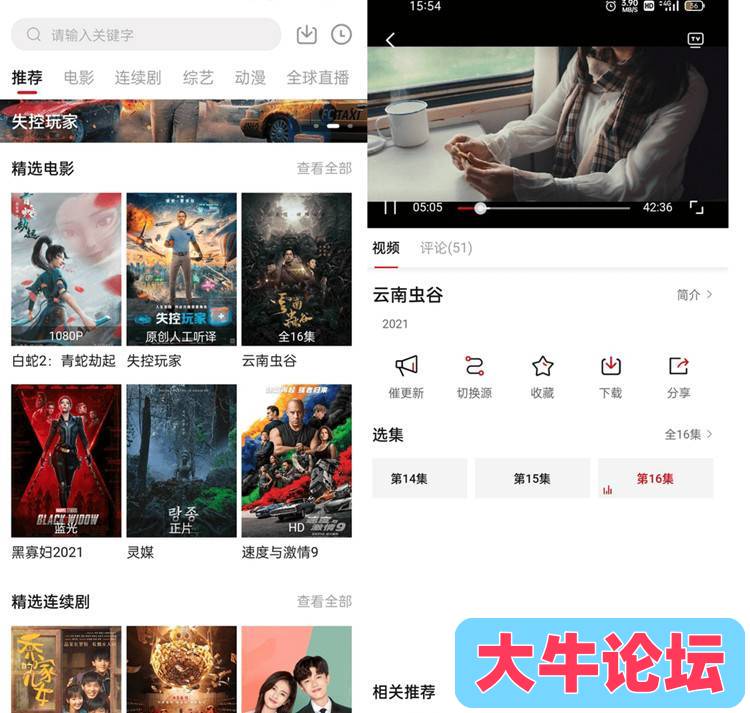Switch to the 全球直播 tab

pyautogui.click(x=318, y=78)
